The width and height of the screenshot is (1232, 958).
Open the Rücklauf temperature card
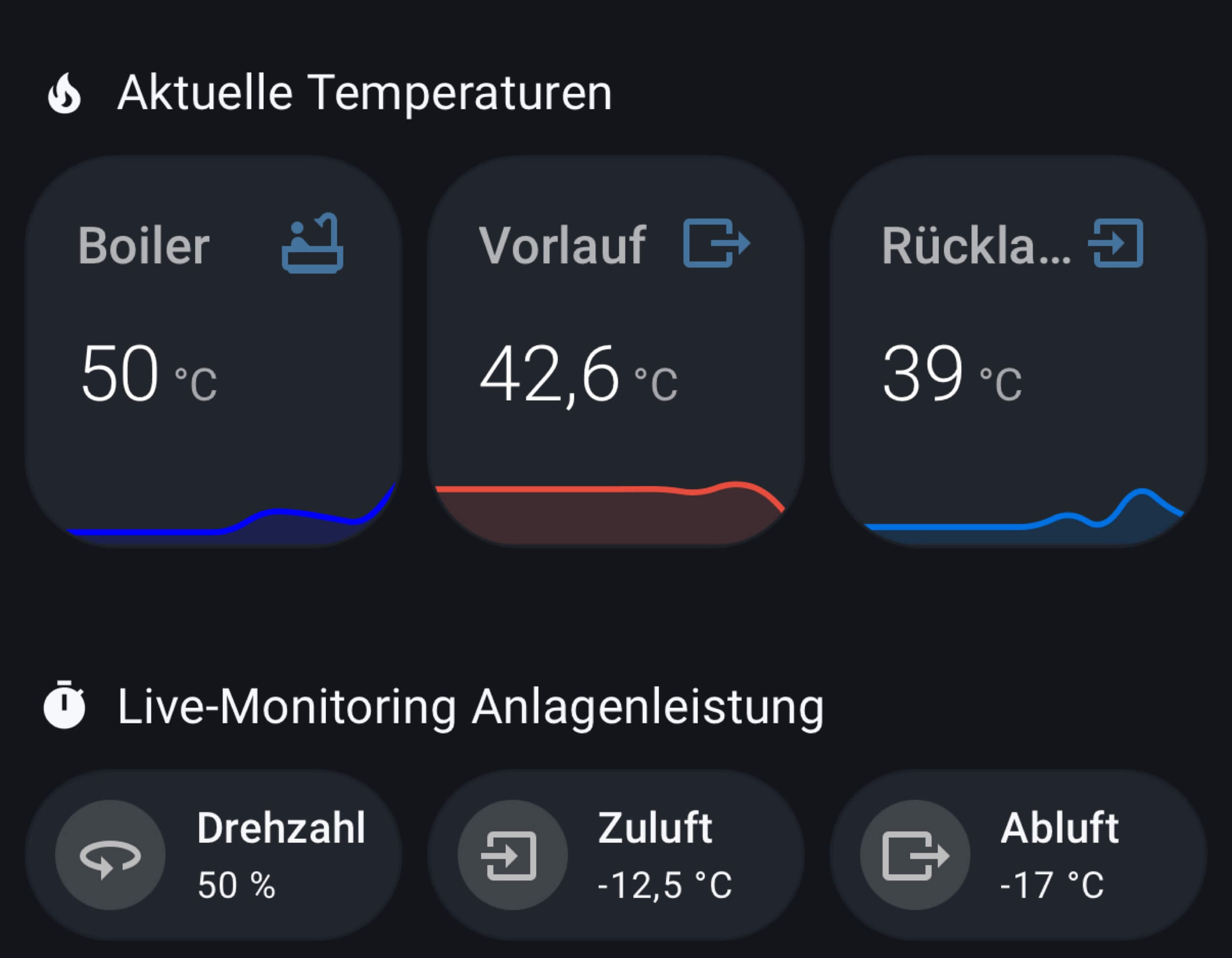(1017, 351)
